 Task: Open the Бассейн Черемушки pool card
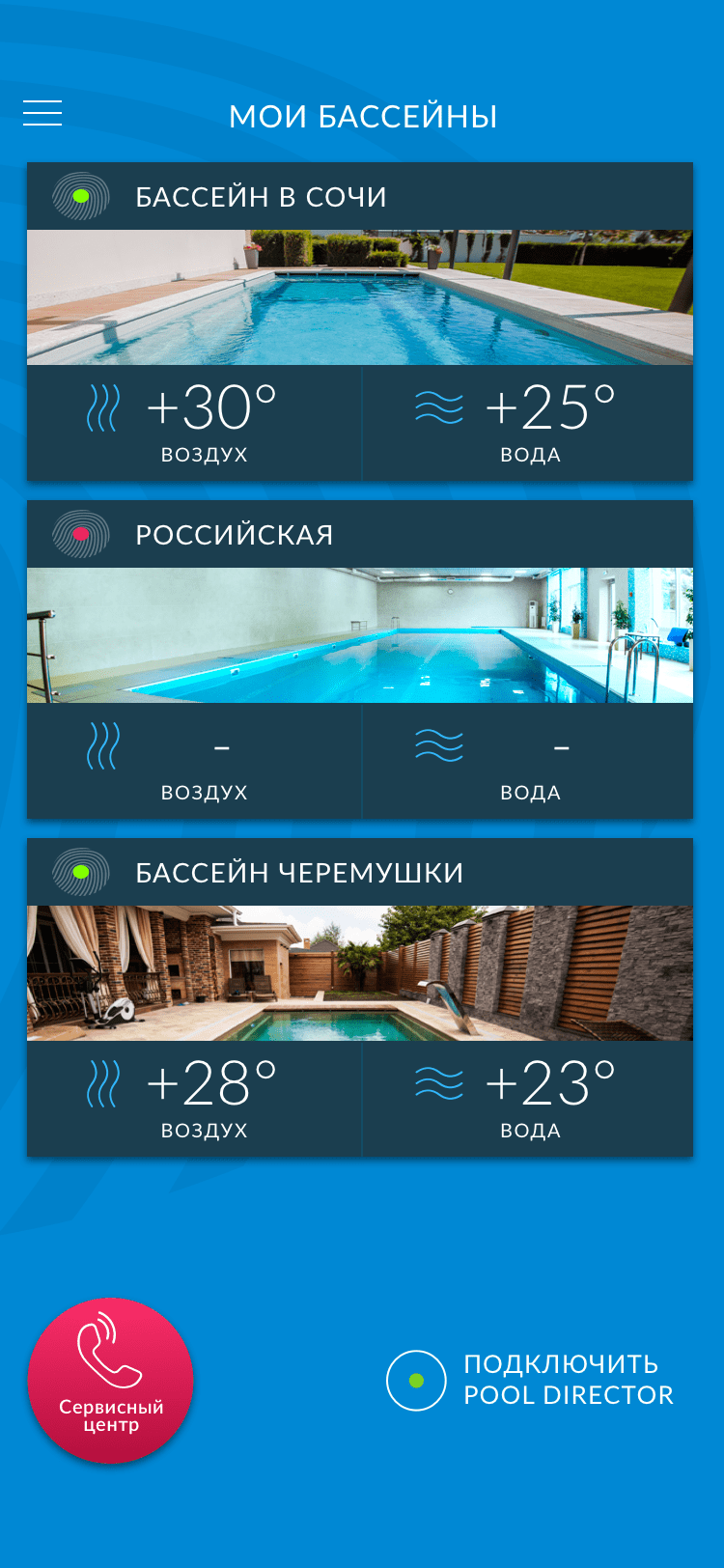(360, 997)
